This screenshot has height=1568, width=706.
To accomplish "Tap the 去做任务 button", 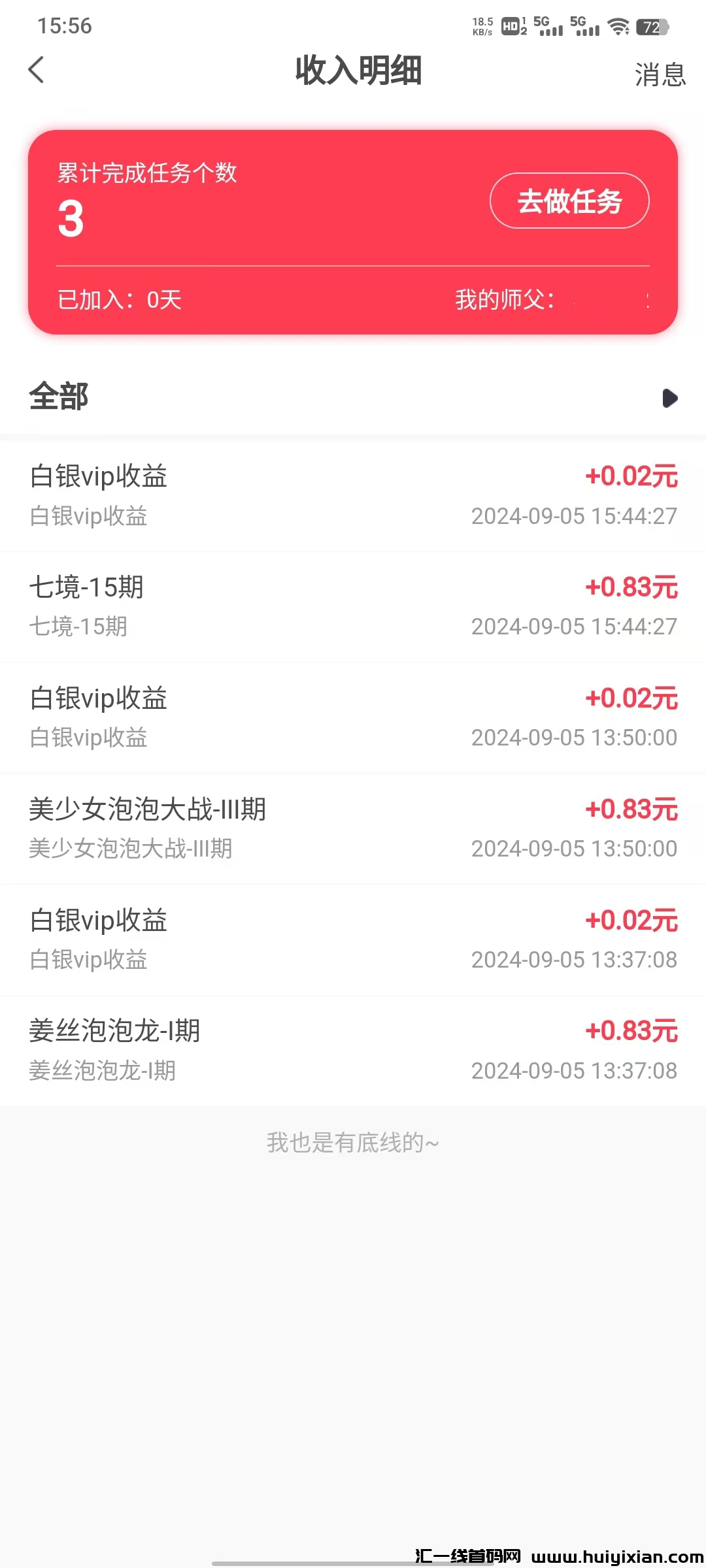I will click(x=569, y=201).
